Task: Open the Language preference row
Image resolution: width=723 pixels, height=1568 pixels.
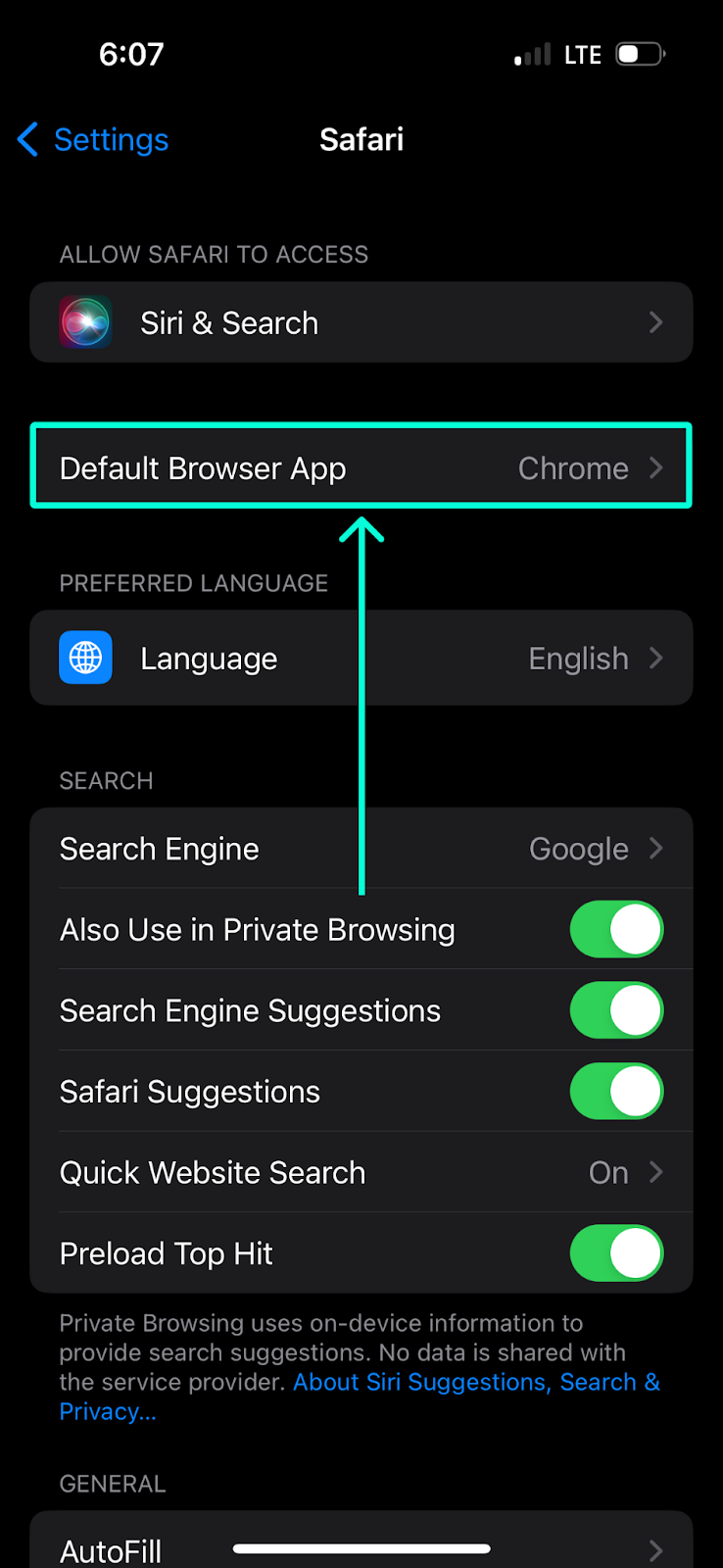Action: point(361,658)
